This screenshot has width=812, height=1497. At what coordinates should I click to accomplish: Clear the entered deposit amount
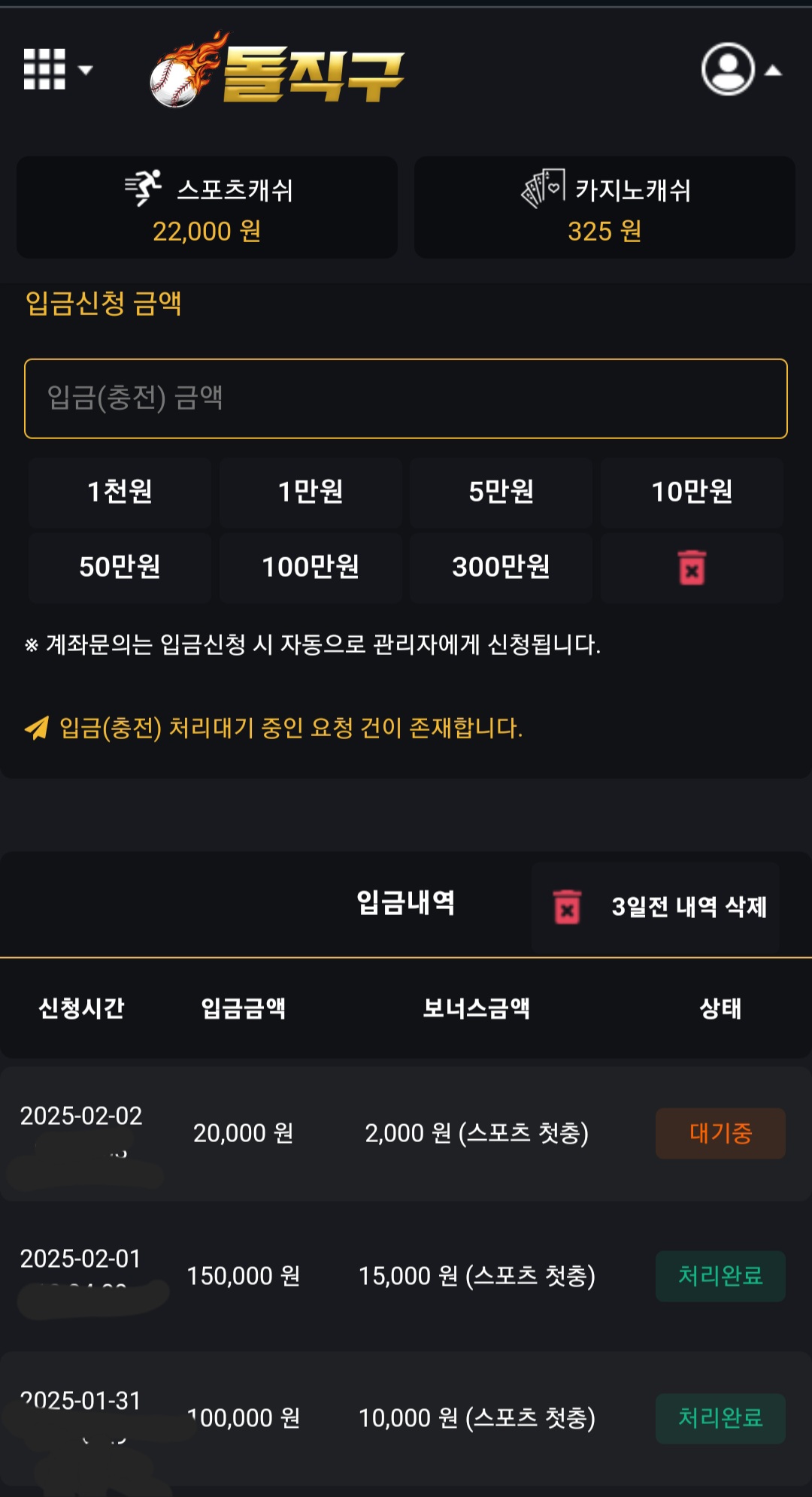[692, 568]
